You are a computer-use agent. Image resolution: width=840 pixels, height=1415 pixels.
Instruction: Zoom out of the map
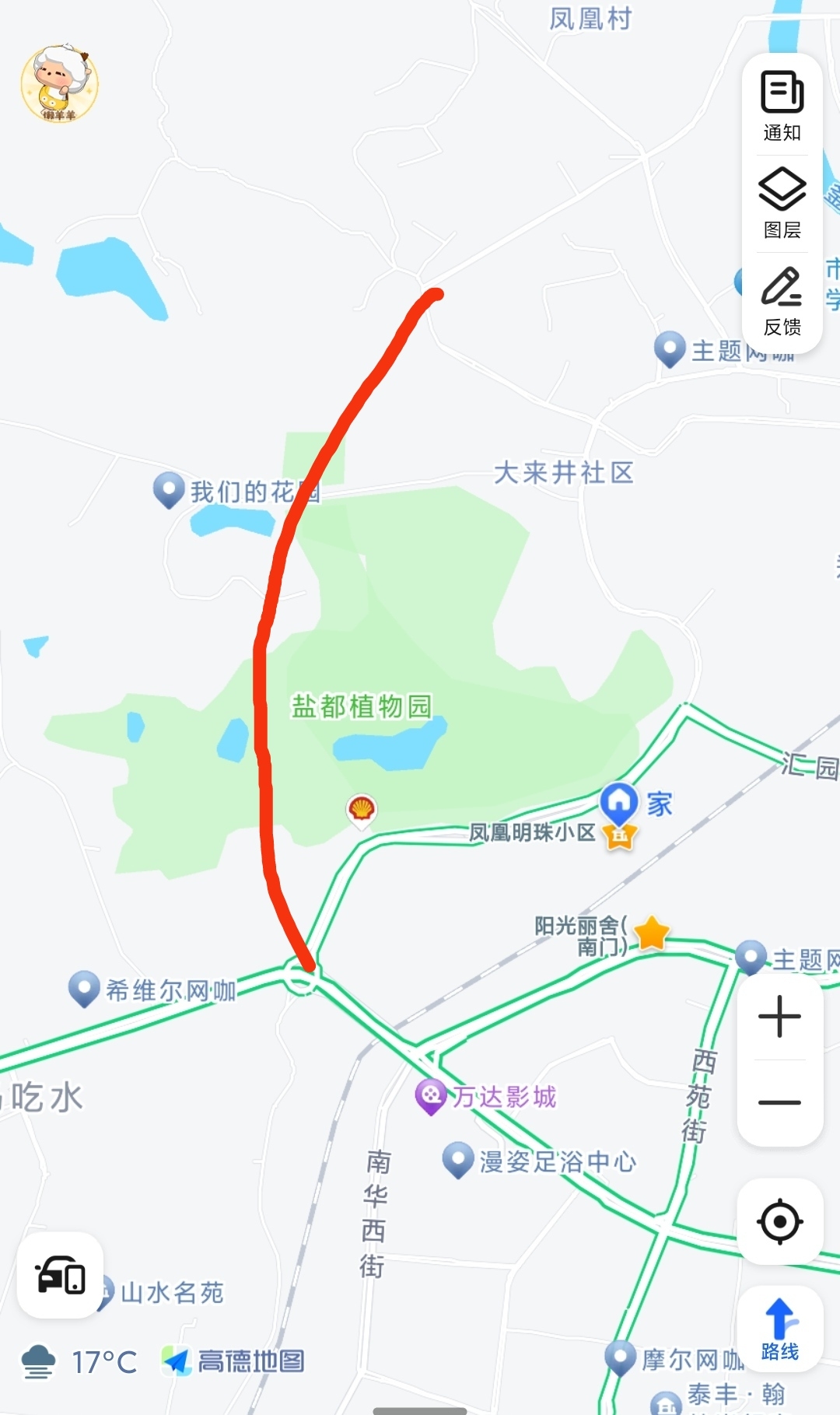(x=779, y=1102)
